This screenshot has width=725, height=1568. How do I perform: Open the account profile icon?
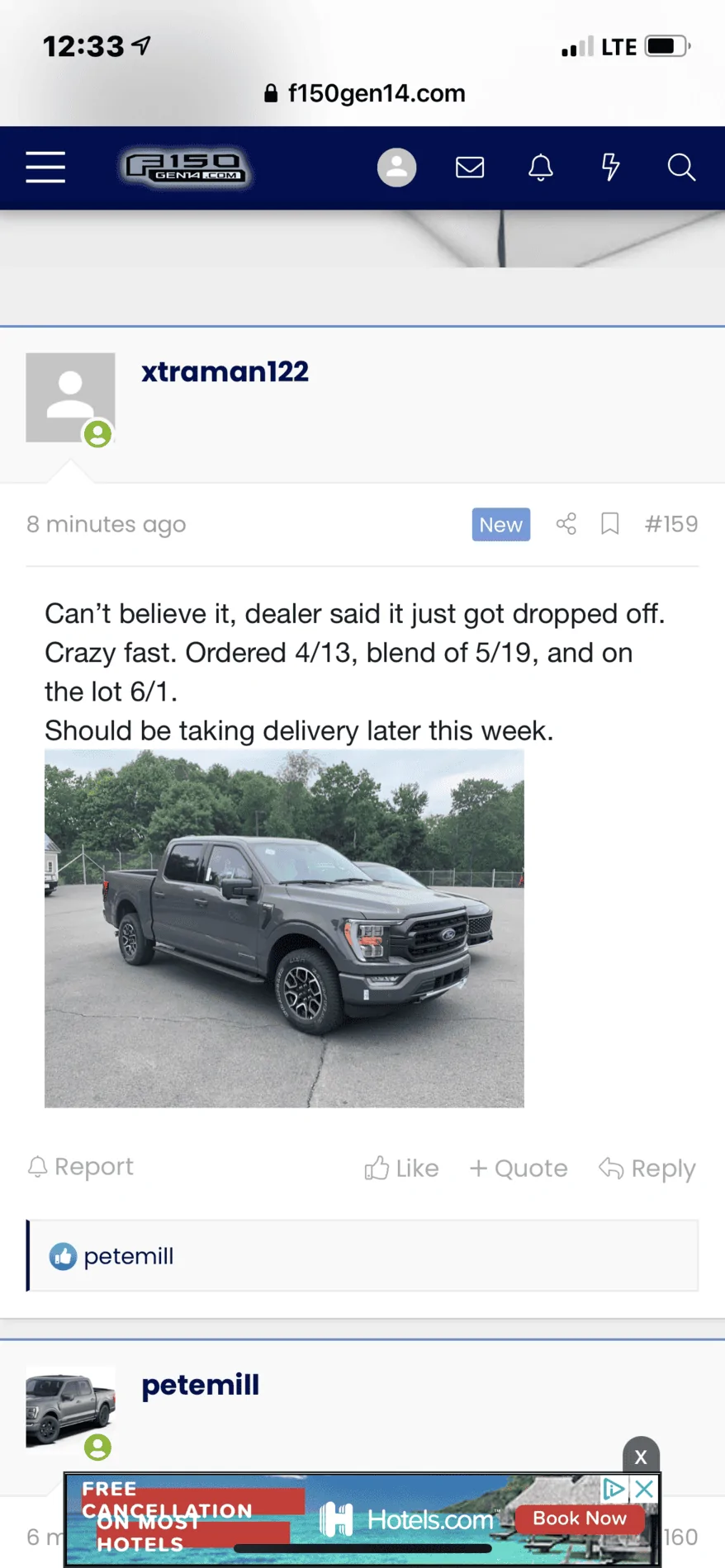coord(396,168)
